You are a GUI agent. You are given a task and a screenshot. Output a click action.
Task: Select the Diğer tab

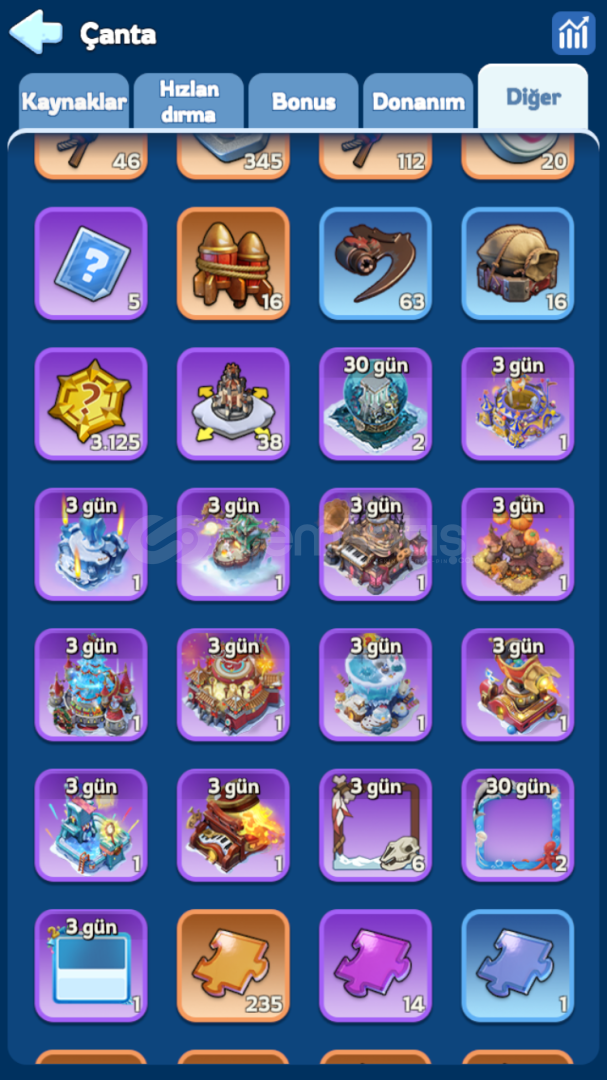click(532, 98)
